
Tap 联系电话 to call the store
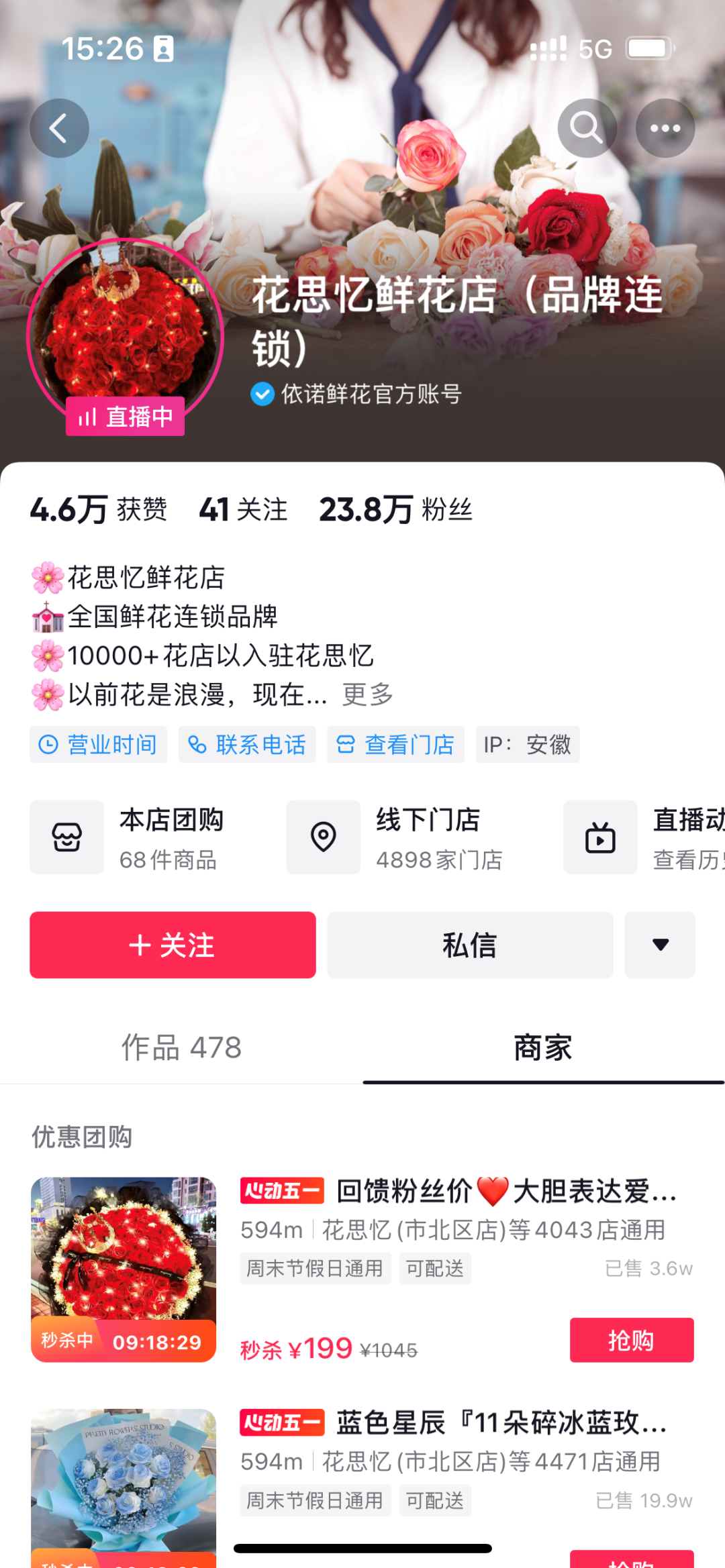(247, 745)
